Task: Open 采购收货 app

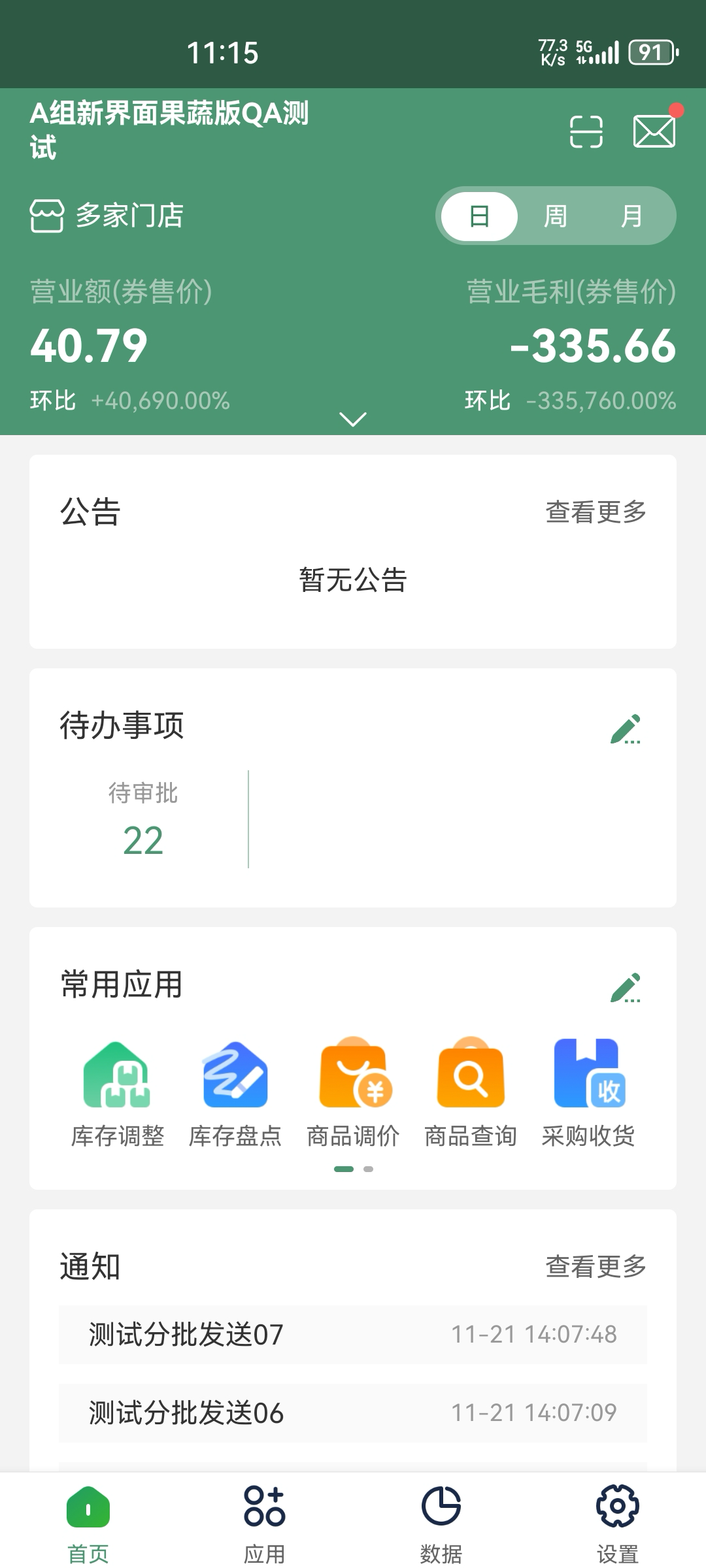Action: (x=588, y=1091)
